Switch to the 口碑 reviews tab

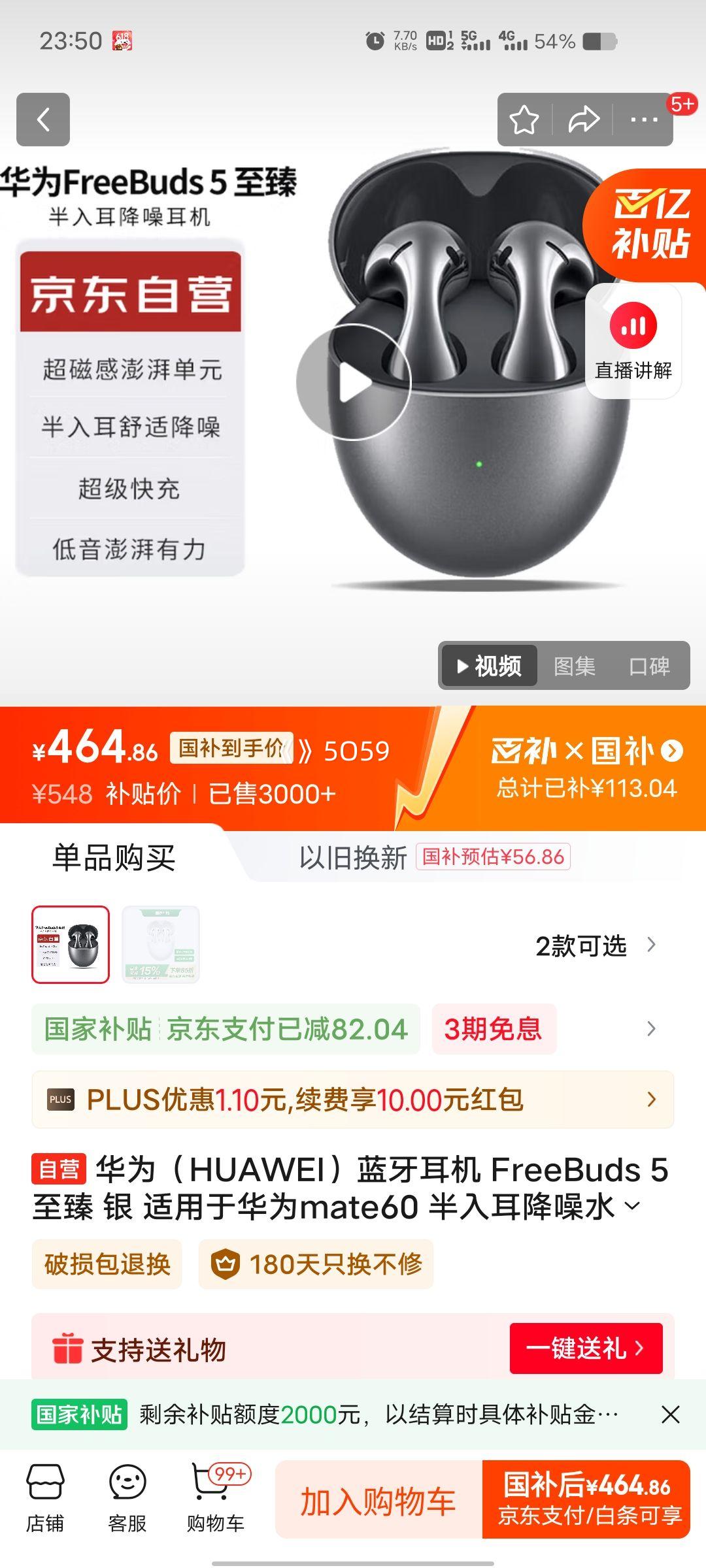(x=648, y=666)
